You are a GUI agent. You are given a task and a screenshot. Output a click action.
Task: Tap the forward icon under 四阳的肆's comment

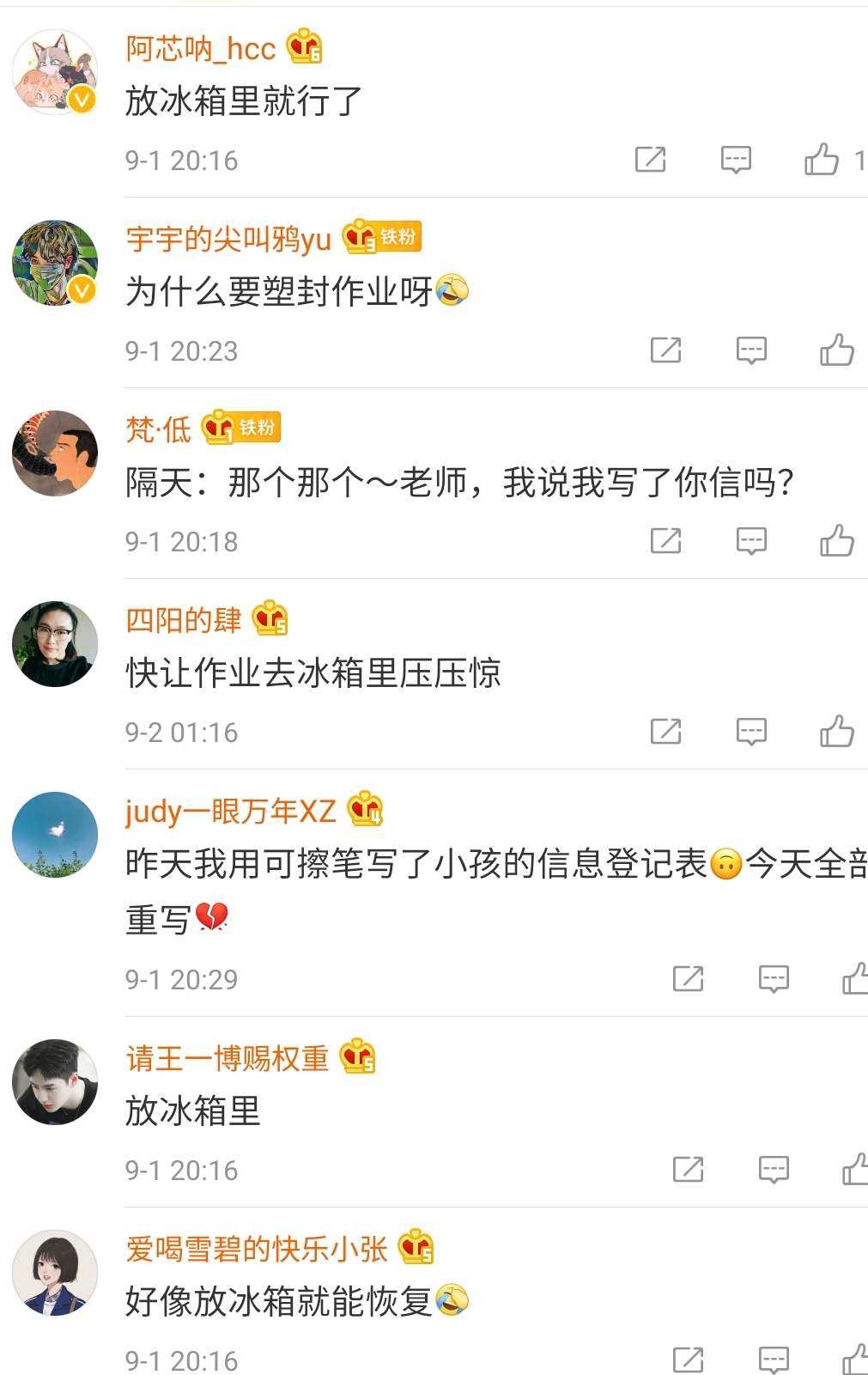click(x=665, y=732)
